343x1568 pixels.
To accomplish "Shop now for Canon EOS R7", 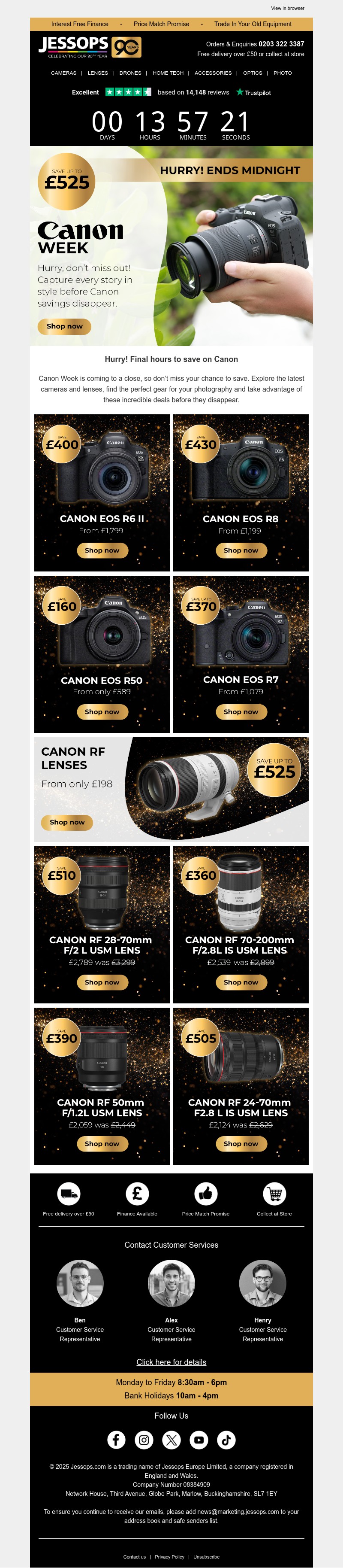I will (241, 711).
